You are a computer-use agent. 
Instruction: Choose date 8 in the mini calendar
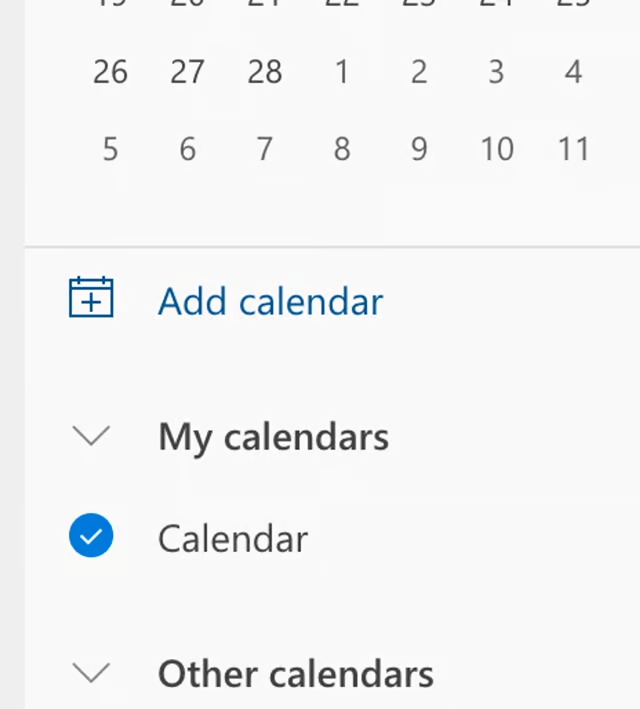point(342,149)
